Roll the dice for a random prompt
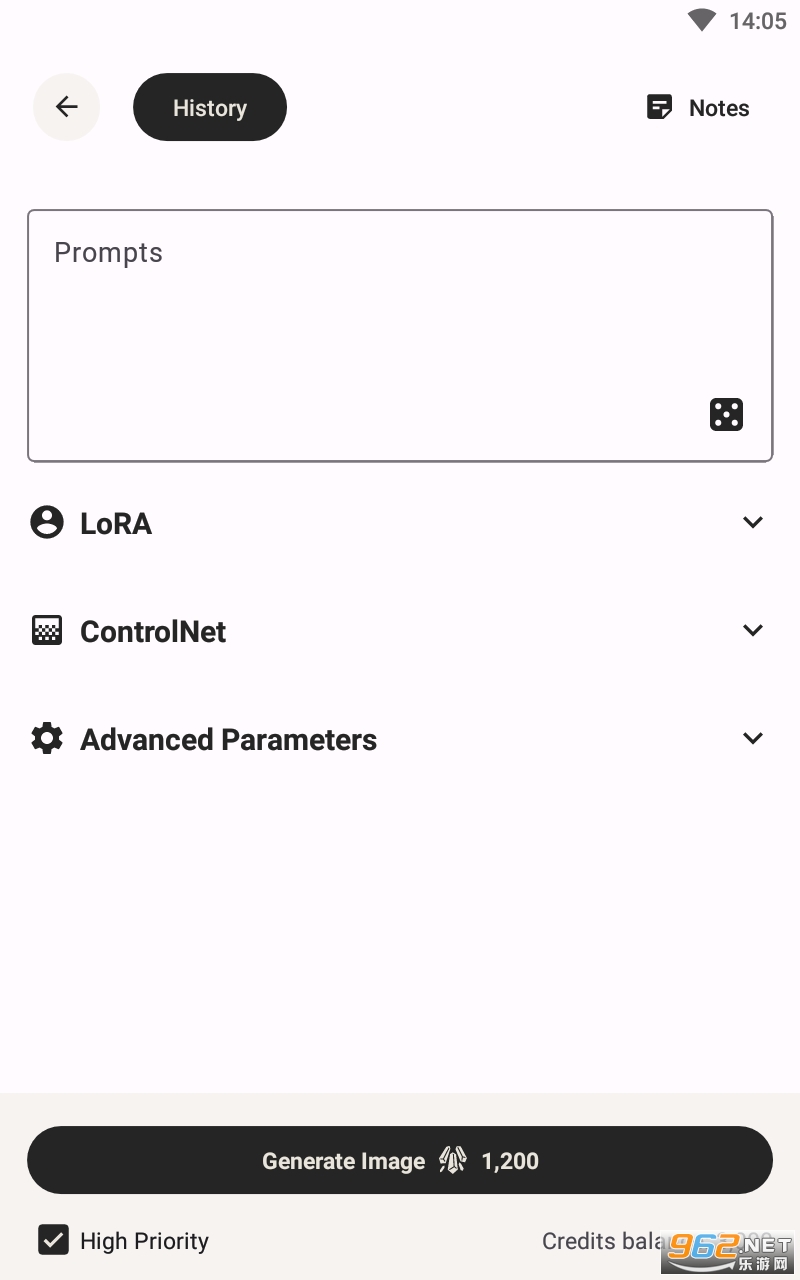 pyautogui.click(x=726, y=414)
